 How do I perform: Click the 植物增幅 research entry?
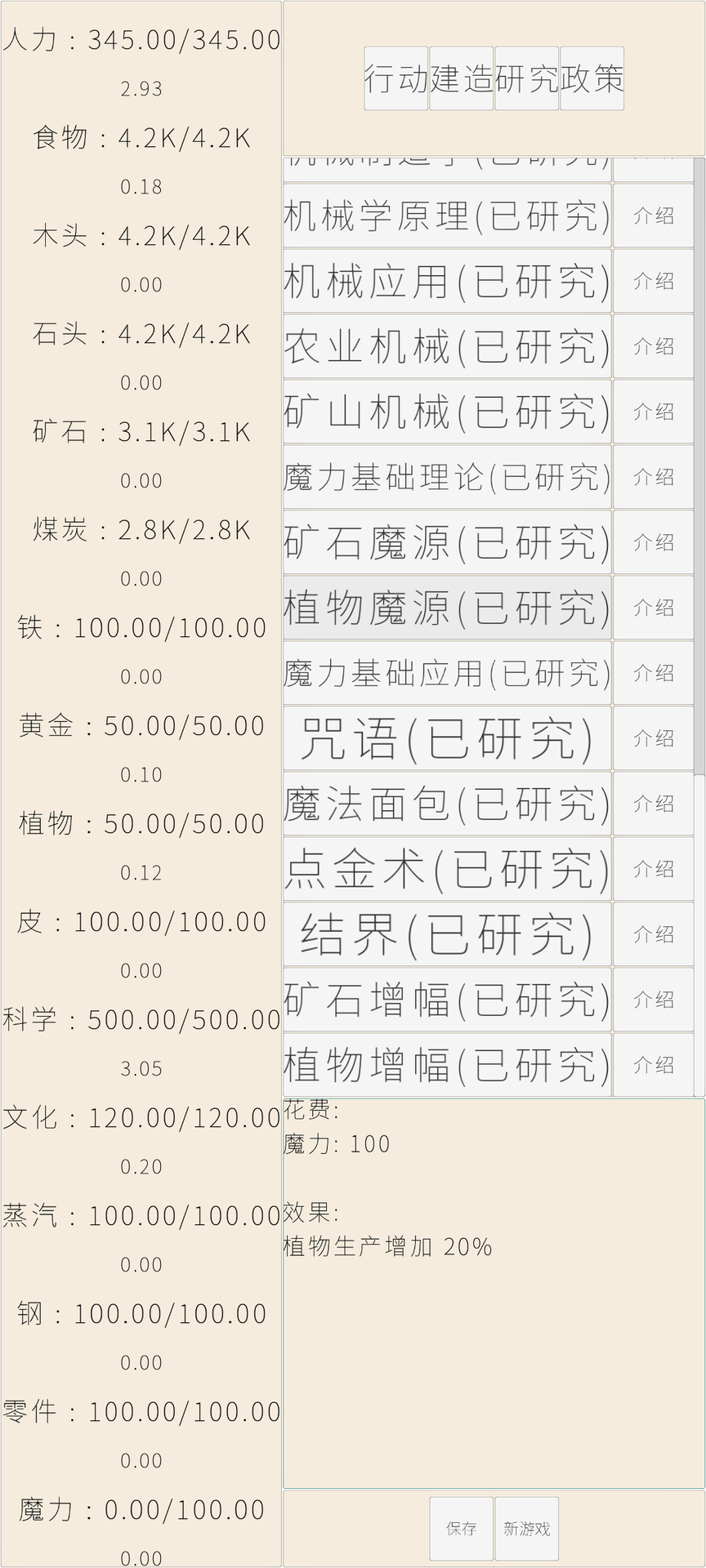coord(446,1065)
